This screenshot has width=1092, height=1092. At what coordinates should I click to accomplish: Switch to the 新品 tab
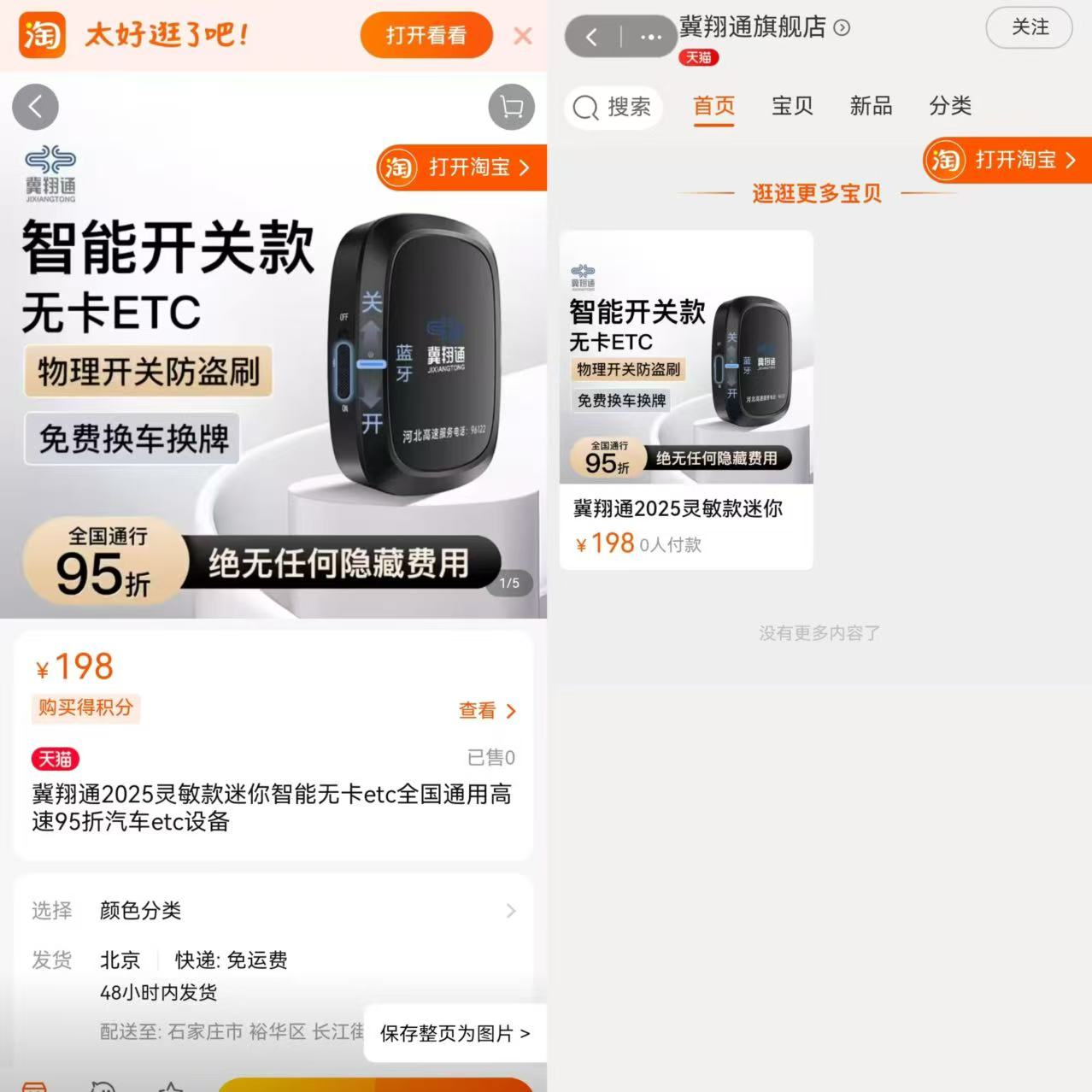tap(871, 106)
